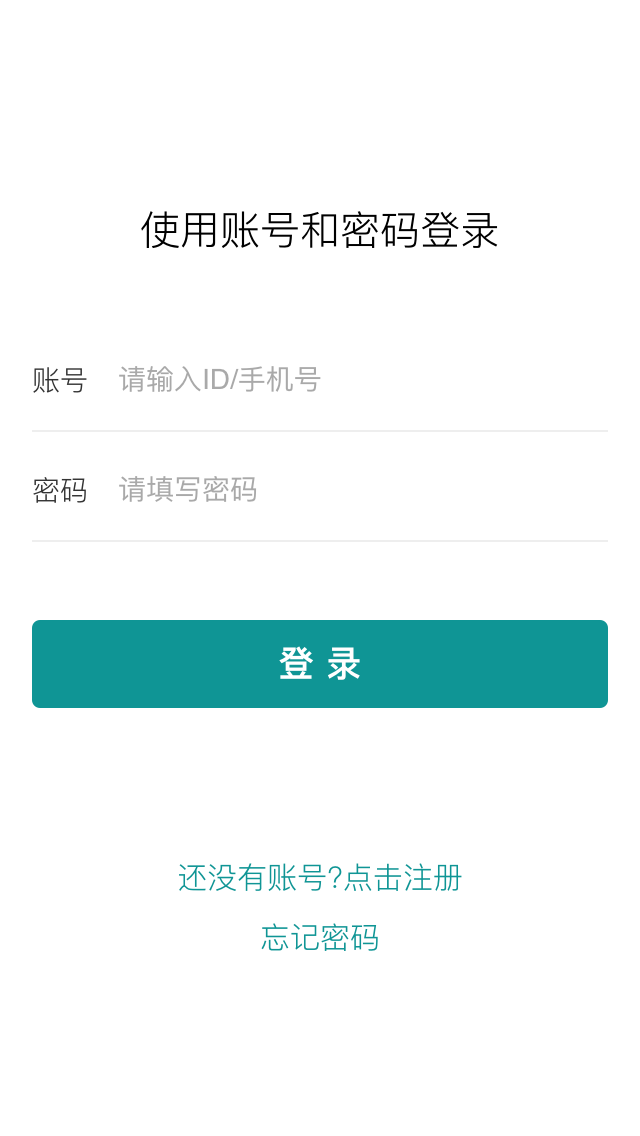Focus the 账号 ID/手机号 input field
This screenshot has height=1136, width=640.
tap(360, 380)
